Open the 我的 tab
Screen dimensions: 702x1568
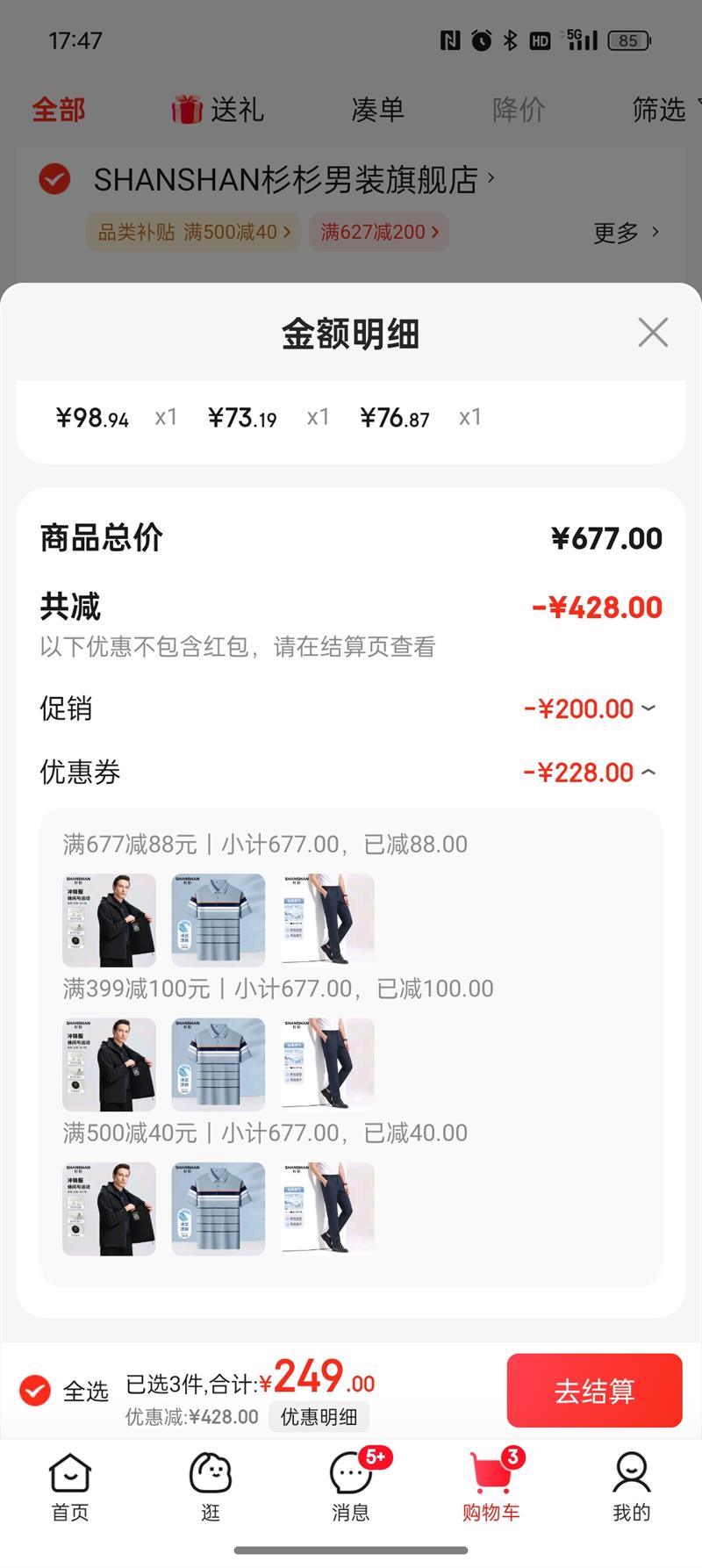click(632, 1488)
